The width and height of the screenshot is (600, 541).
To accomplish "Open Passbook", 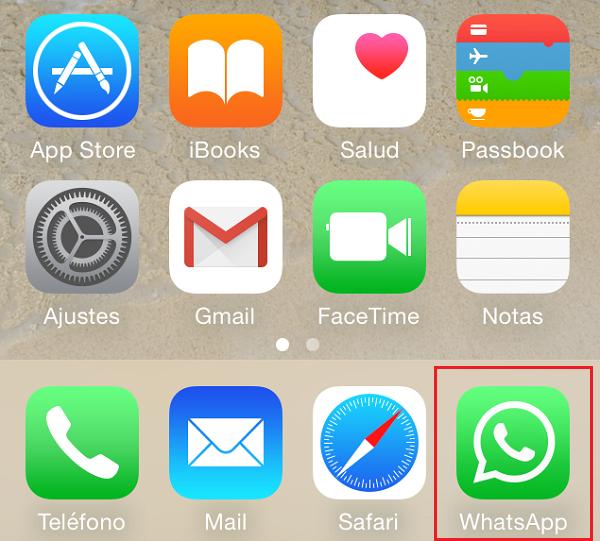I will tap(513, 71).
